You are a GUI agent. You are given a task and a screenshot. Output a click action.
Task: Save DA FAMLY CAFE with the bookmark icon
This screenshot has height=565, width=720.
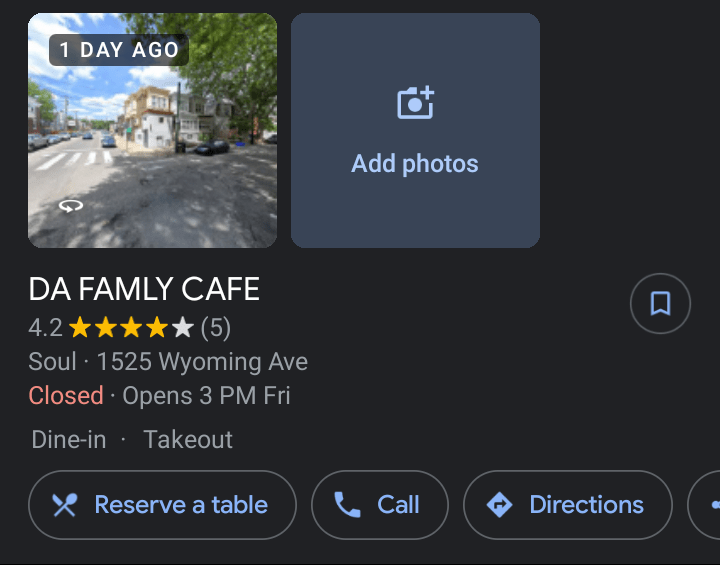tap(660, 303)
